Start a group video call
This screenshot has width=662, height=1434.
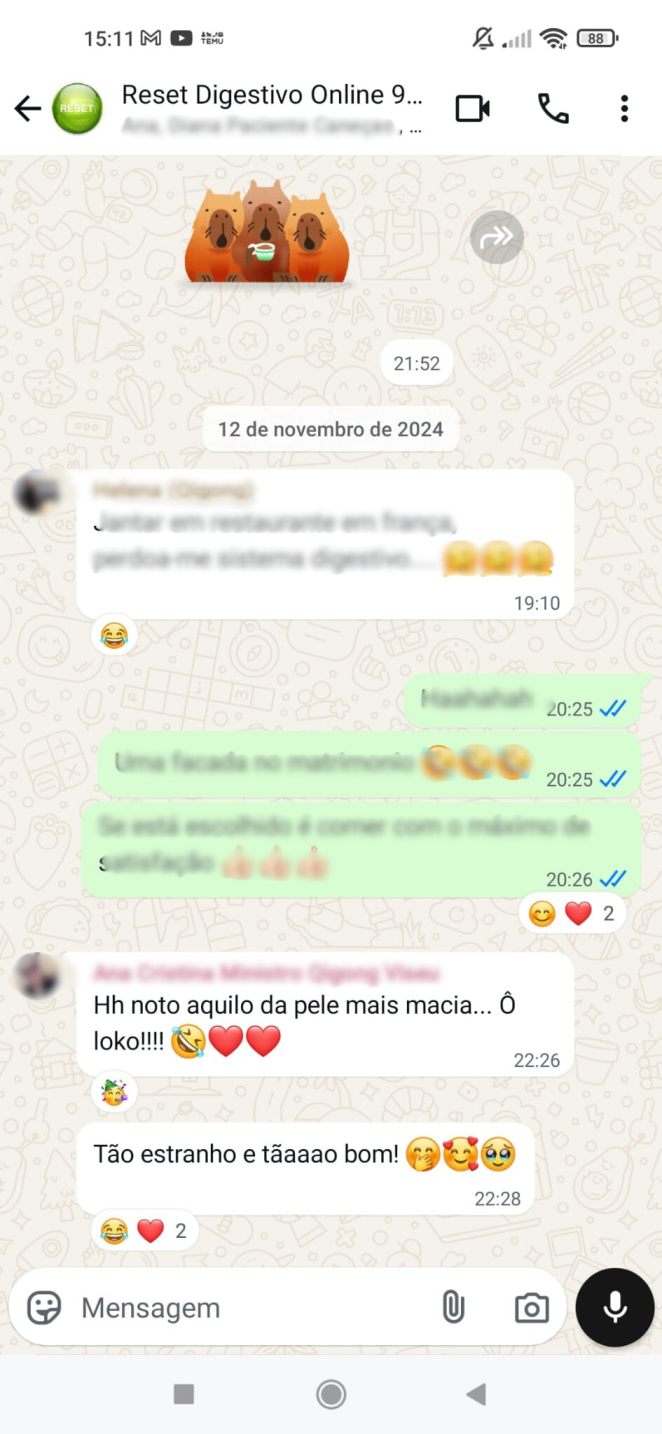(473, 108)
